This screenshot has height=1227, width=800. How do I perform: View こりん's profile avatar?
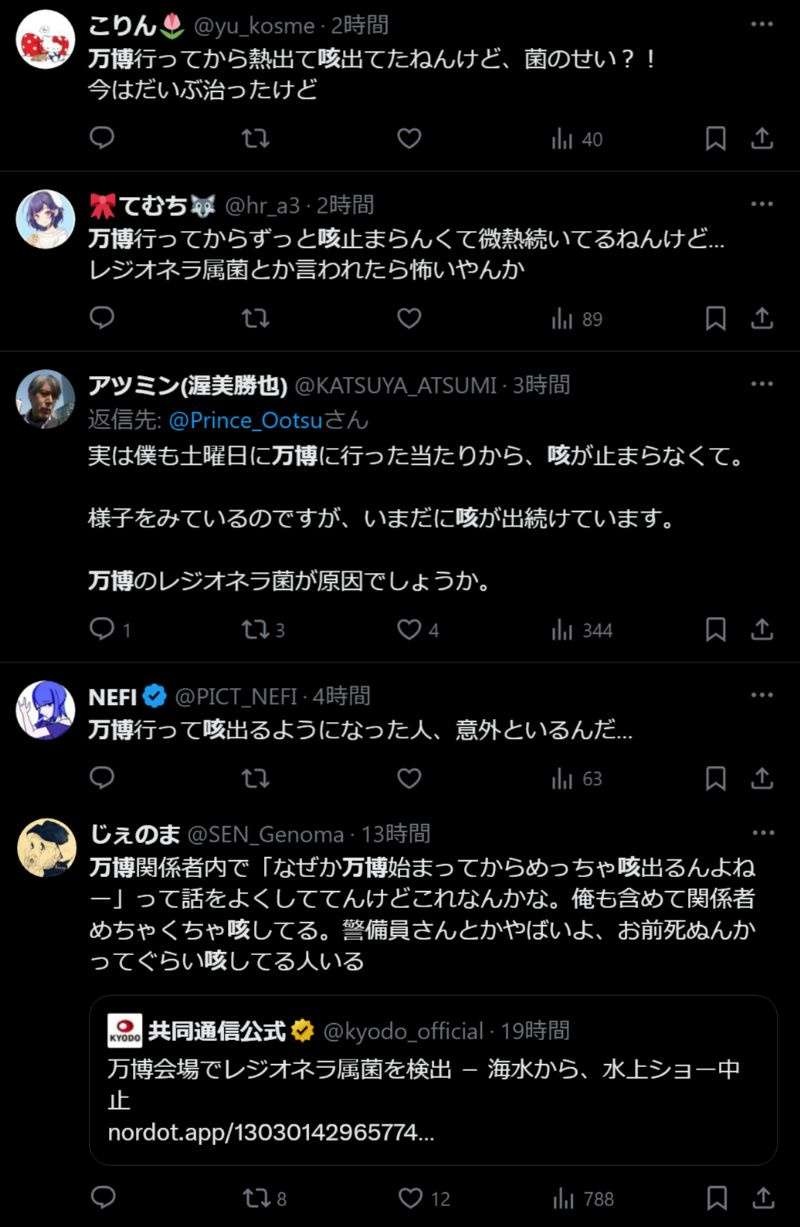tap(46, 39)
